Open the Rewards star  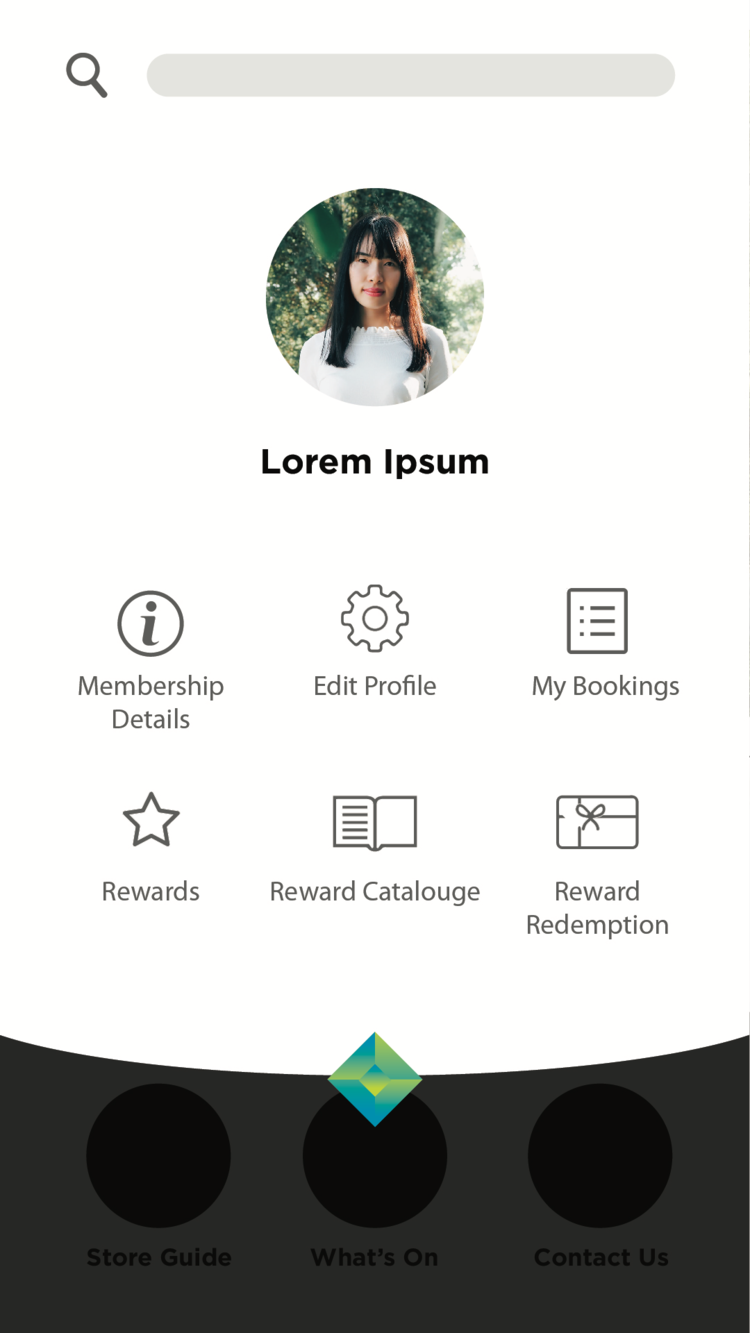[x=151, y=821]
